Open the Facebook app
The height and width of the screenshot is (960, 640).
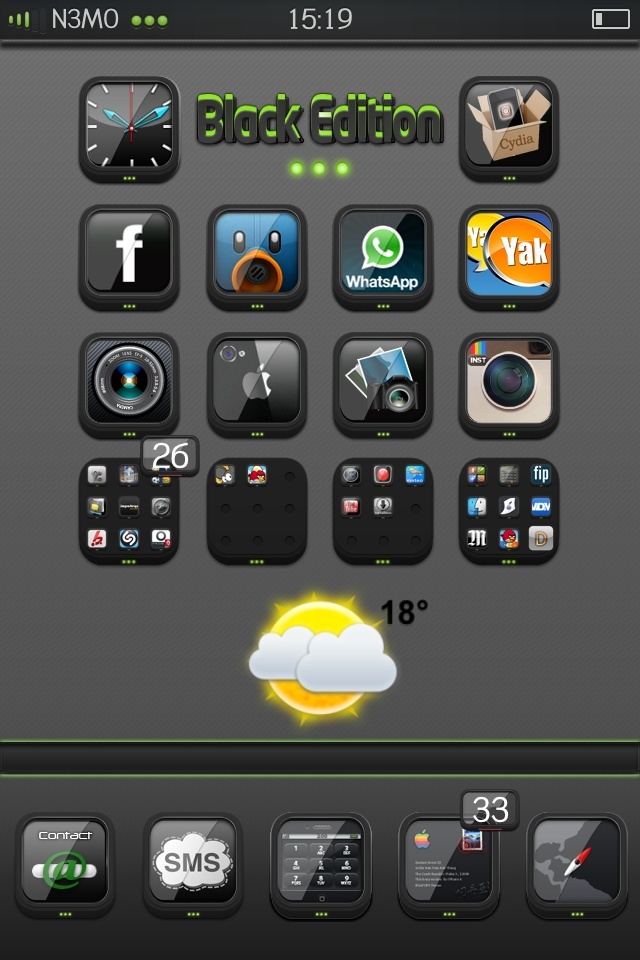129,253
